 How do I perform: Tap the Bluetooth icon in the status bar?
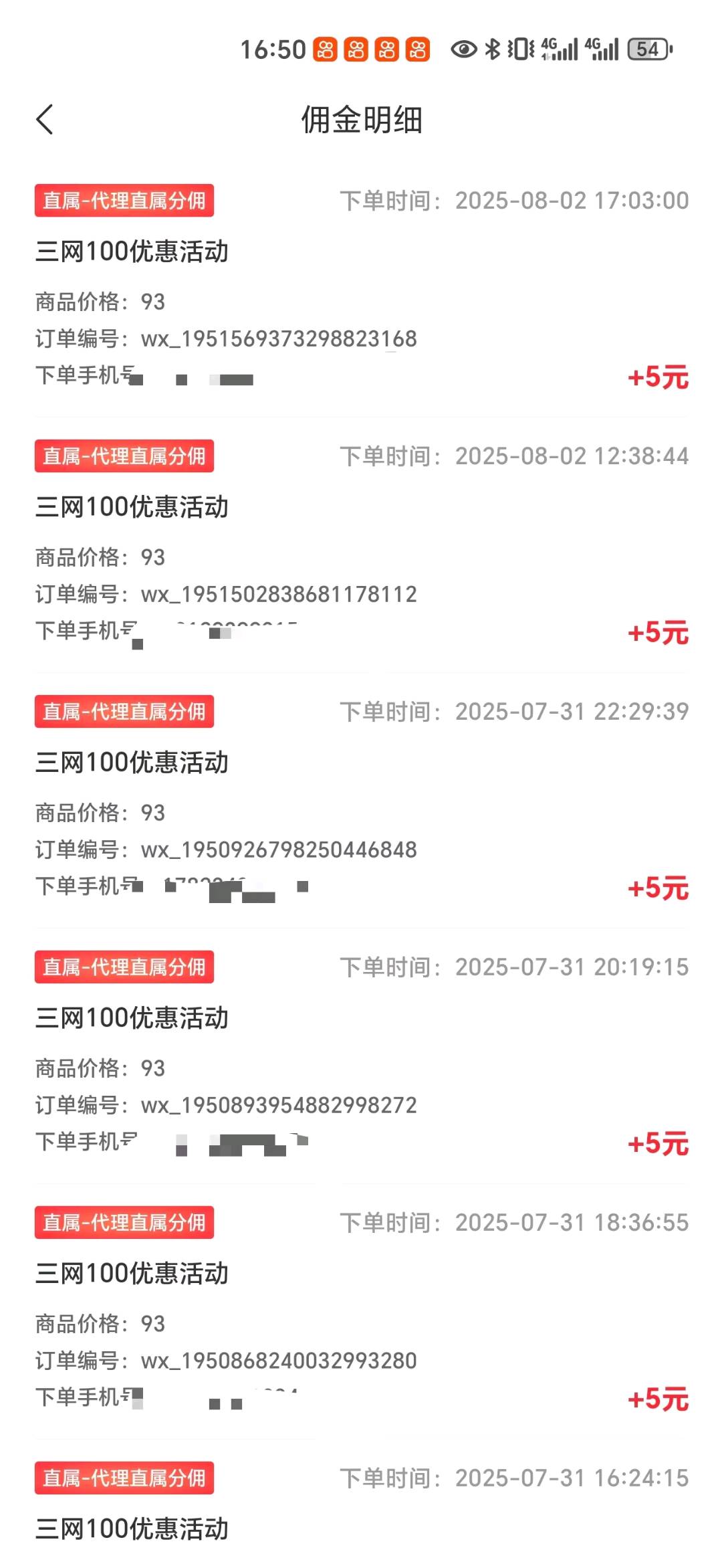pyautogui.click(x=493, y=49)
